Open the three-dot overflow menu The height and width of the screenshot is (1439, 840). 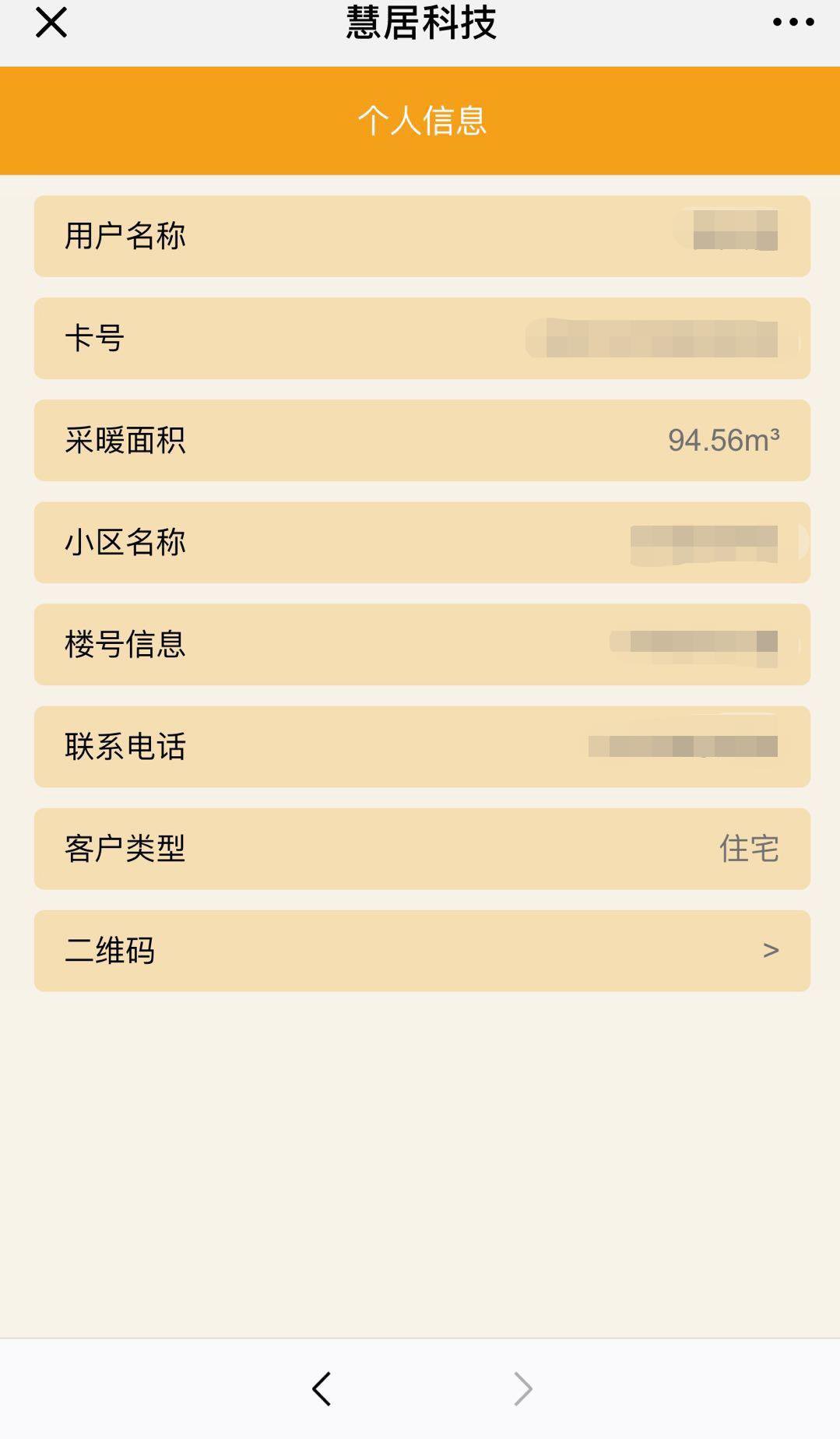(793, 23)
